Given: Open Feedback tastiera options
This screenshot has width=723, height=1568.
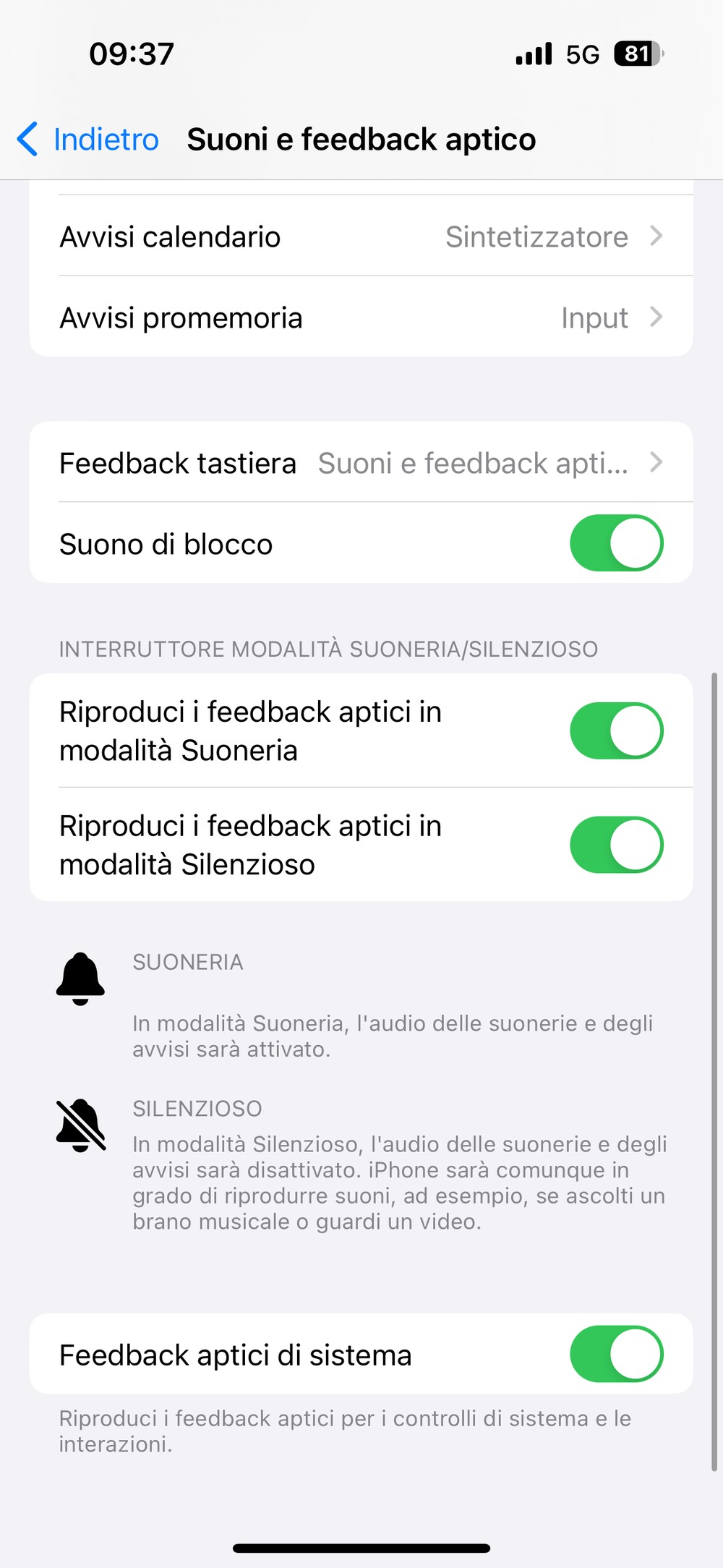Looking at the screenshot, I should pos(361,463).
